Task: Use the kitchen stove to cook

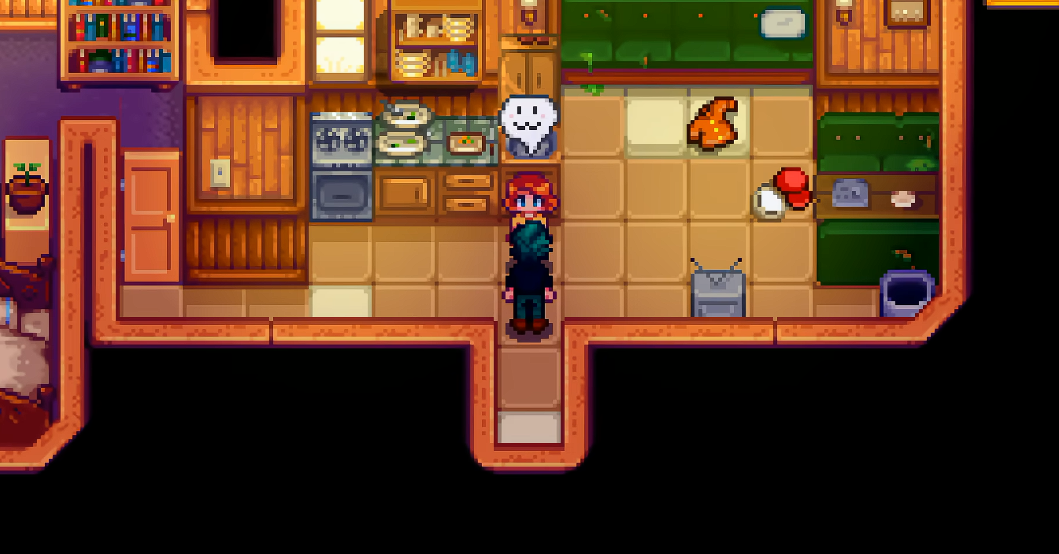Action: pos(342,166)
